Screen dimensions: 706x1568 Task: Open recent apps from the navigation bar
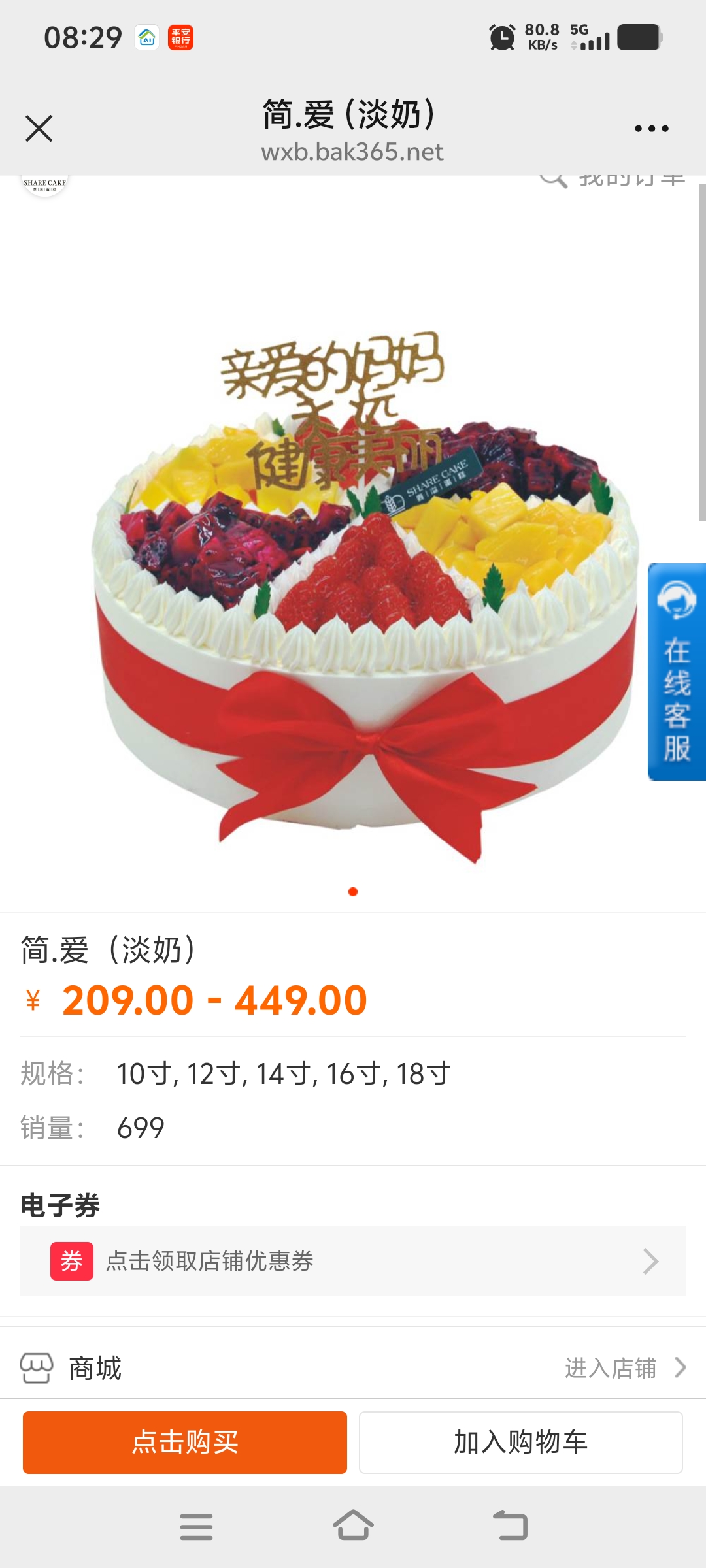pyautogui.click(x=196, y=1526)
